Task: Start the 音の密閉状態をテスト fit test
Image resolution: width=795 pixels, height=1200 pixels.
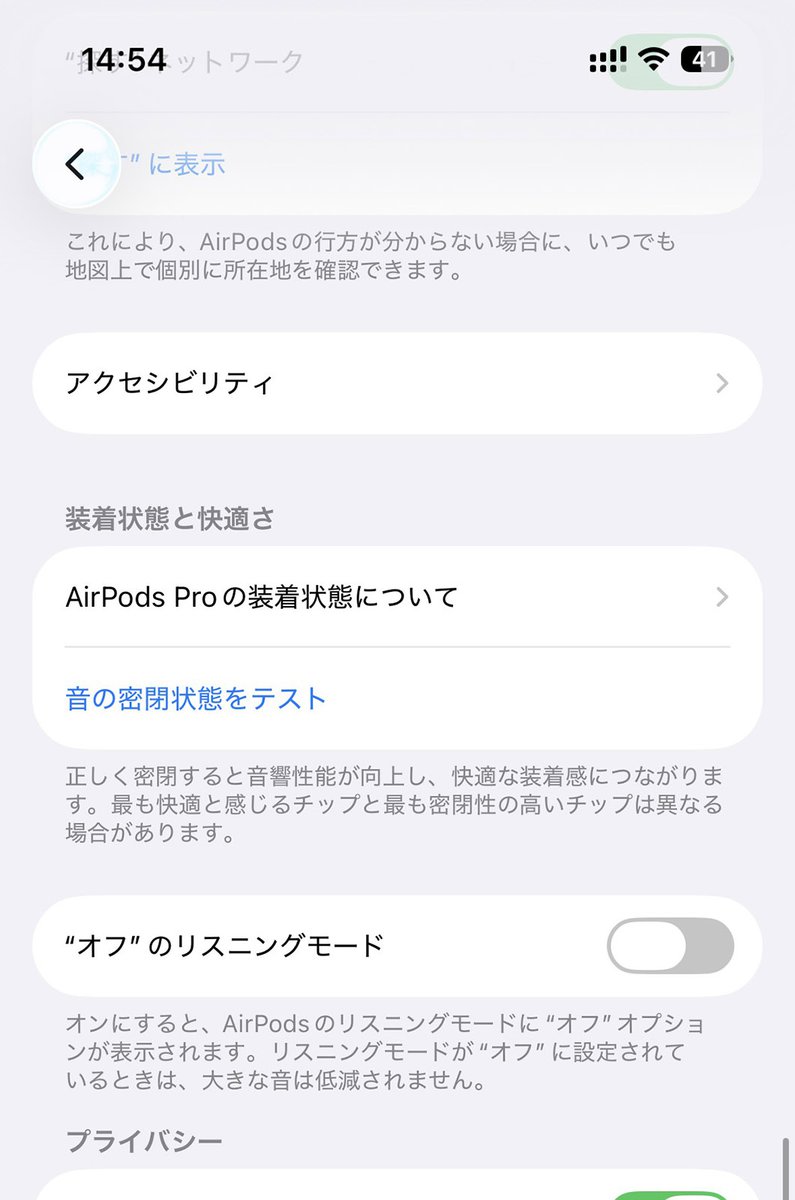Action: pyautogui.click(x=197, y=698)
